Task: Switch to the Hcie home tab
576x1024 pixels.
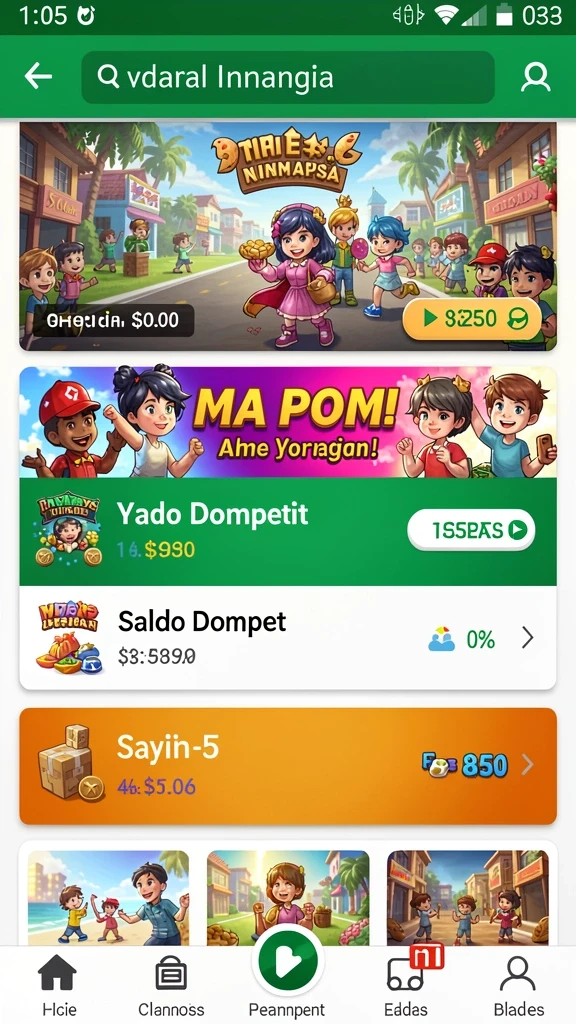Action: 57,986
